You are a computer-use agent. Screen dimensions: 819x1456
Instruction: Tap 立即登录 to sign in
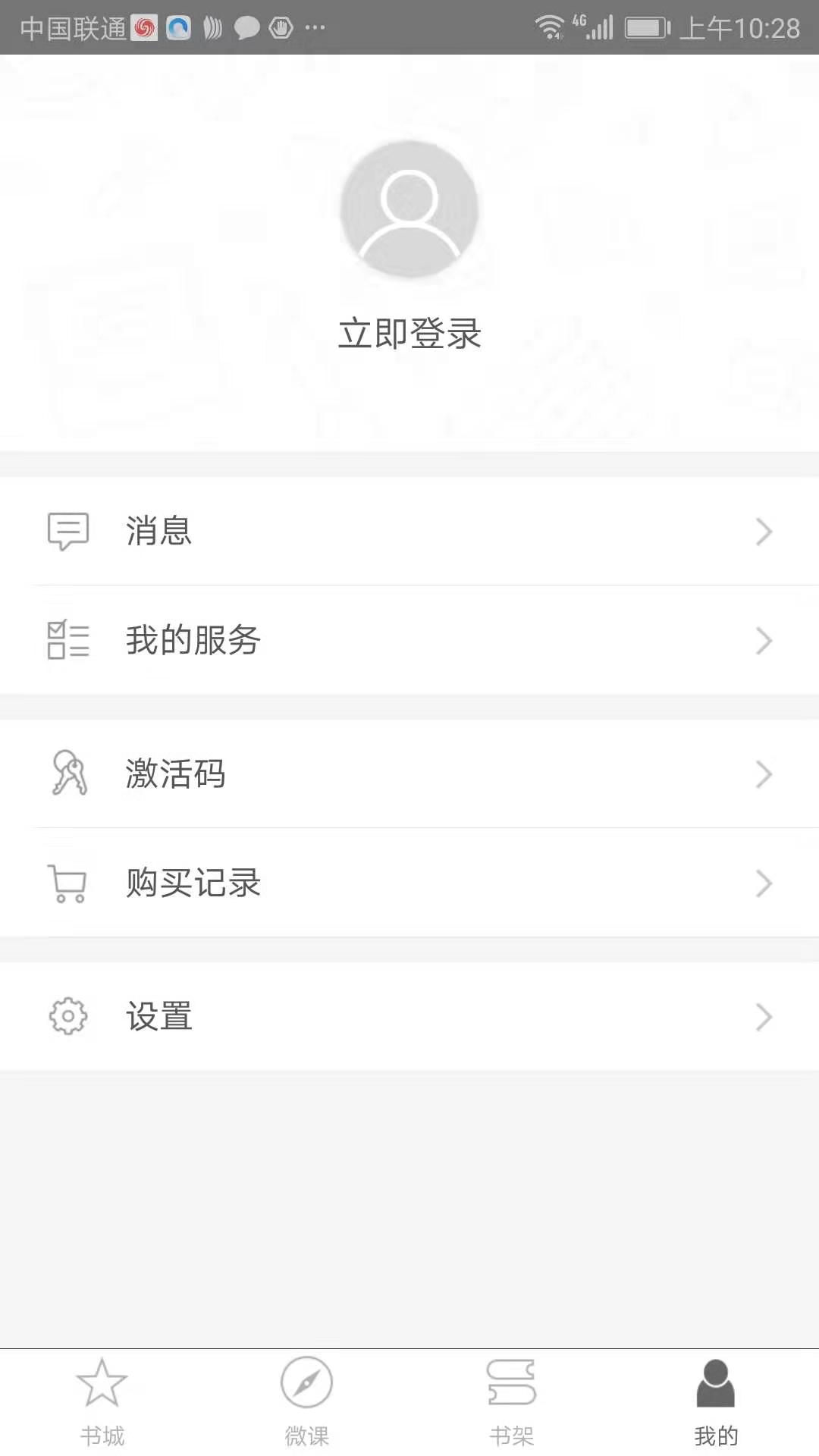point(409,332)
